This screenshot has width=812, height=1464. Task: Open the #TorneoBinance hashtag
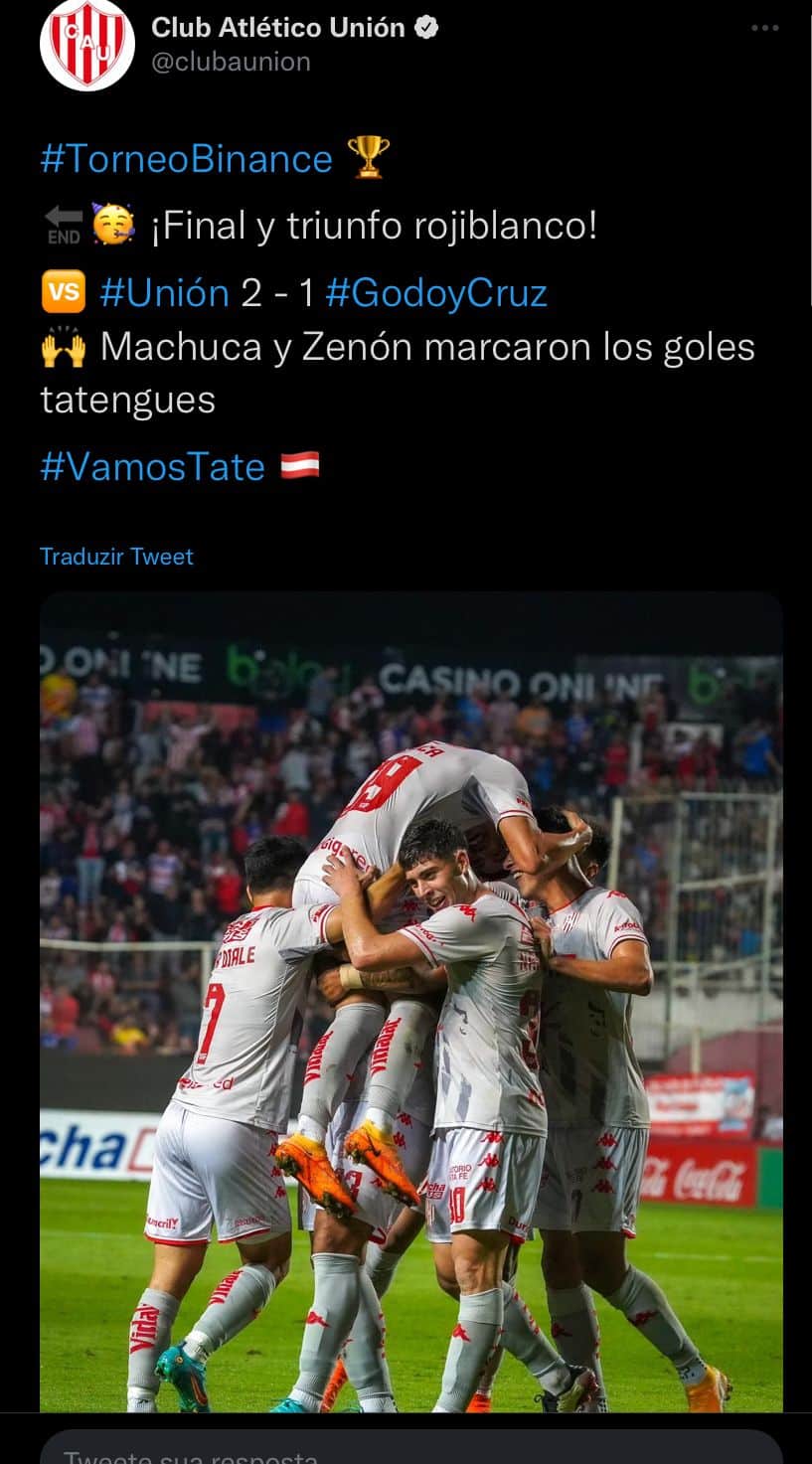[x=187, y=159]
